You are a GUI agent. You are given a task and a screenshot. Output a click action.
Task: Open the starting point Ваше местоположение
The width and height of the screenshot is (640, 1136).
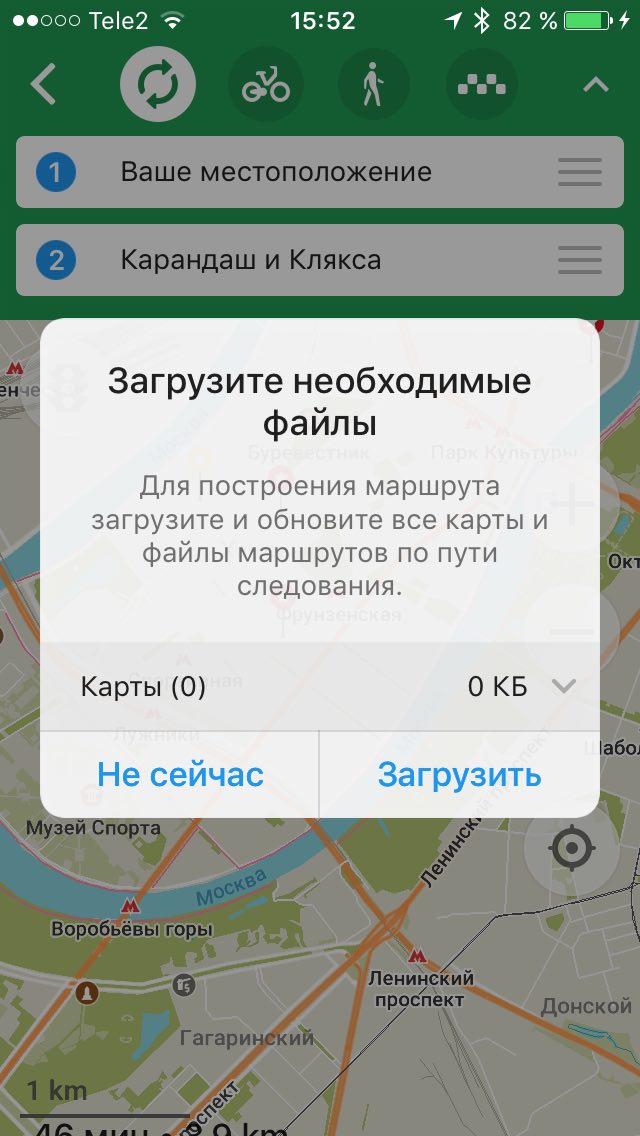pyautogui.click(x=320, y=172)
